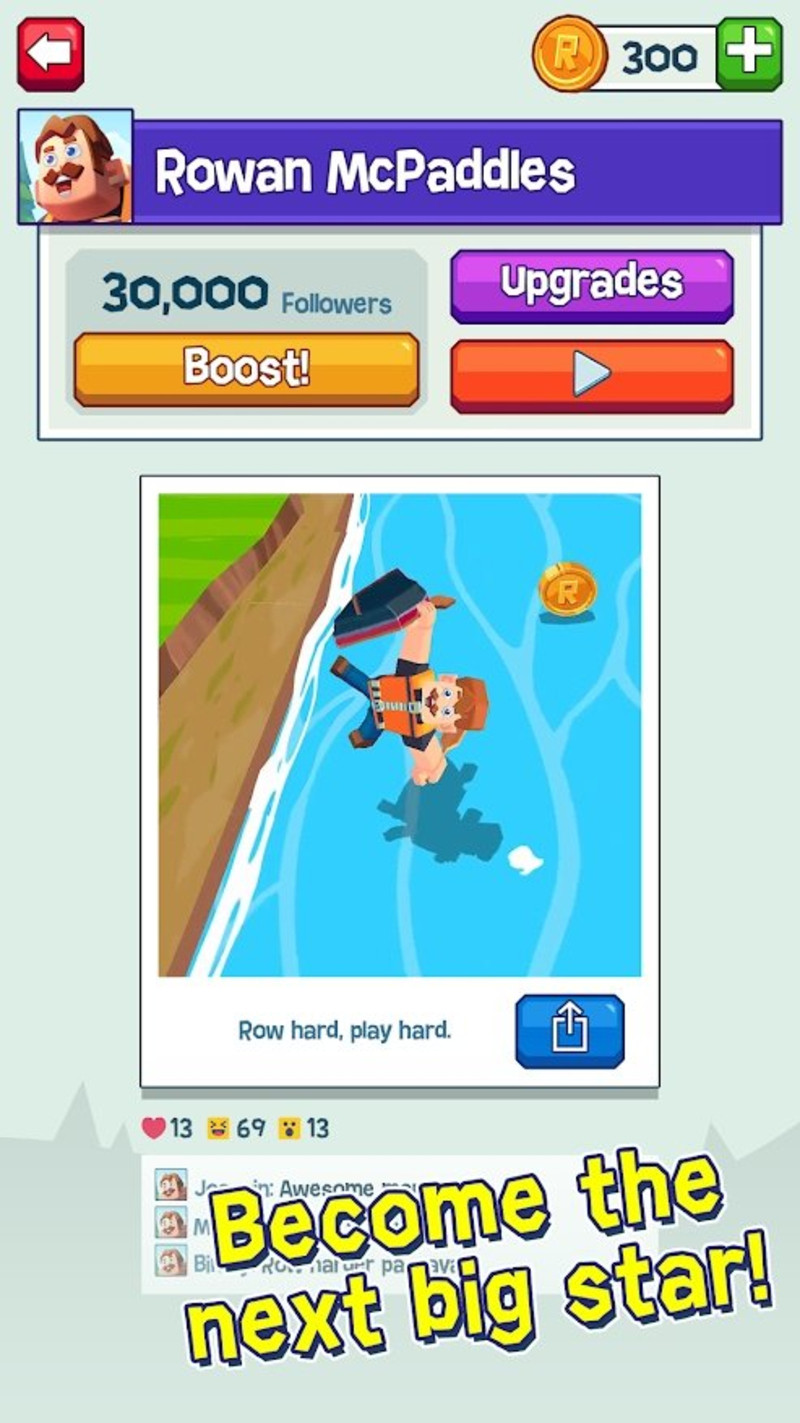Screen dimensions: 800x1423
Task: Share the Row hard, play hard post
Action: [x=569, y=1031]
